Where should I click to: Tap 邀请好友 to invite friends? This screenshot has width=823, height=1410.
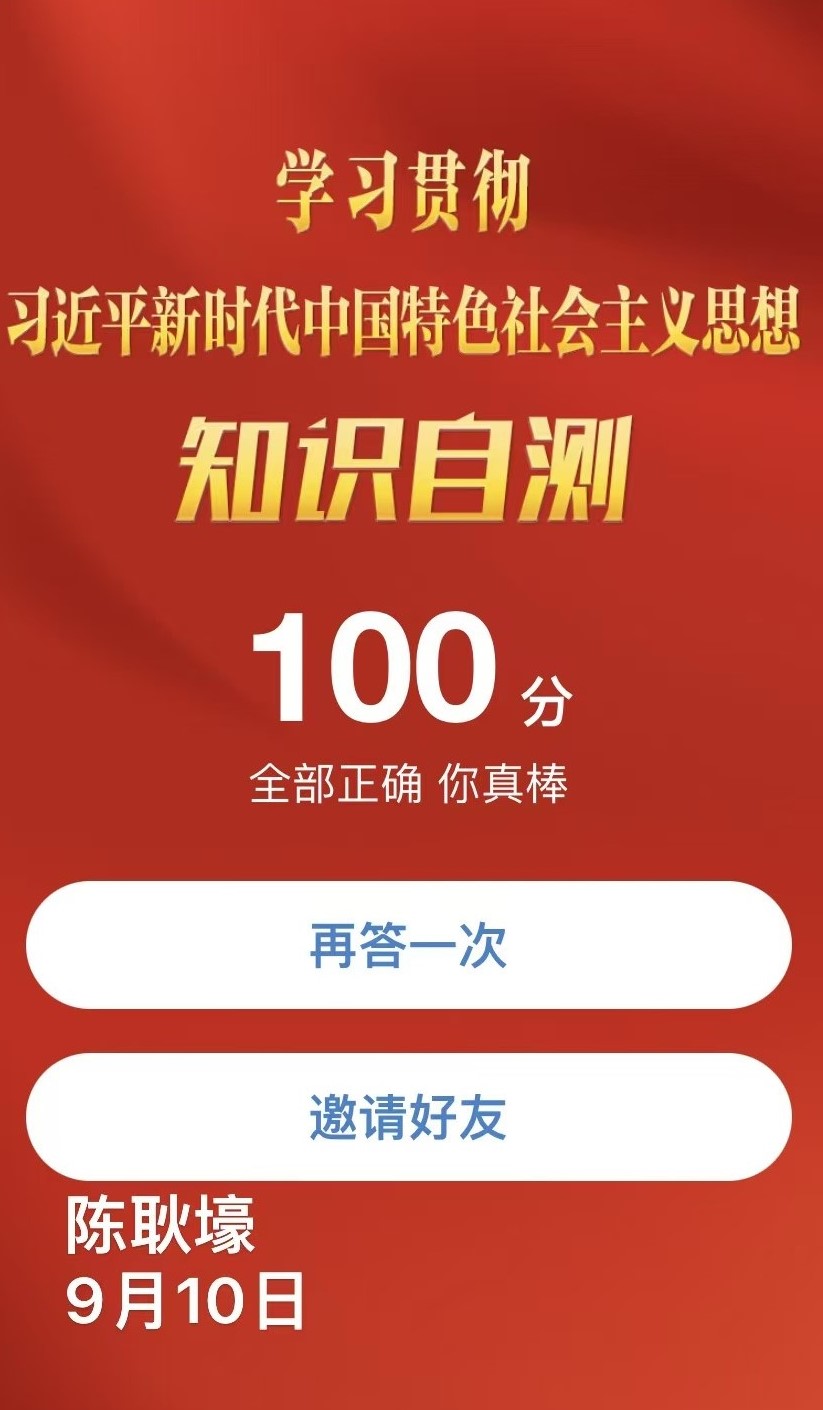[x=408, y=1117]
